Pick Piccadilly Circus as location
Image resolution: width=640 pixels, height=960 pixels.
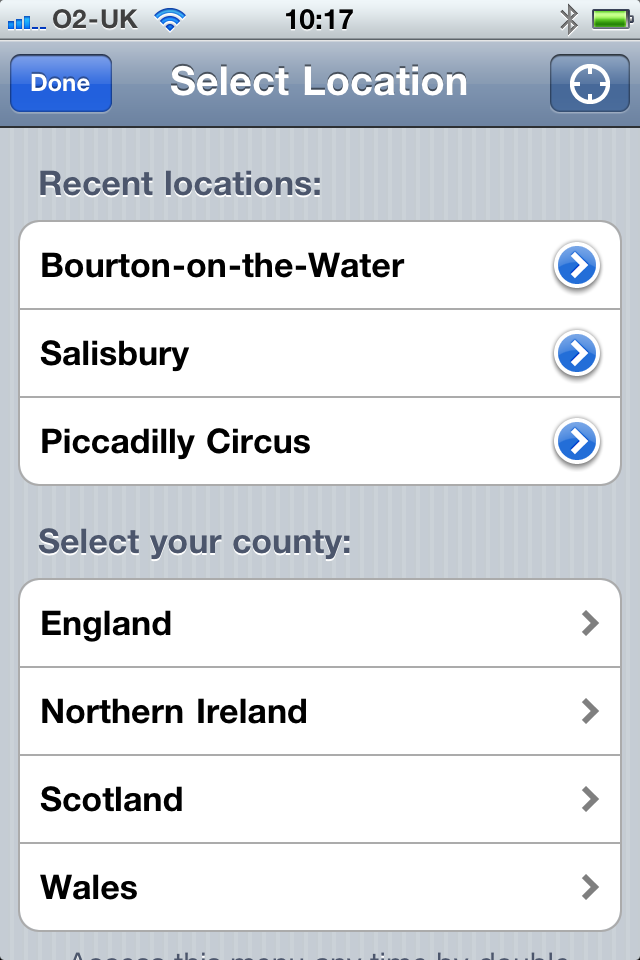coord(176,442)
